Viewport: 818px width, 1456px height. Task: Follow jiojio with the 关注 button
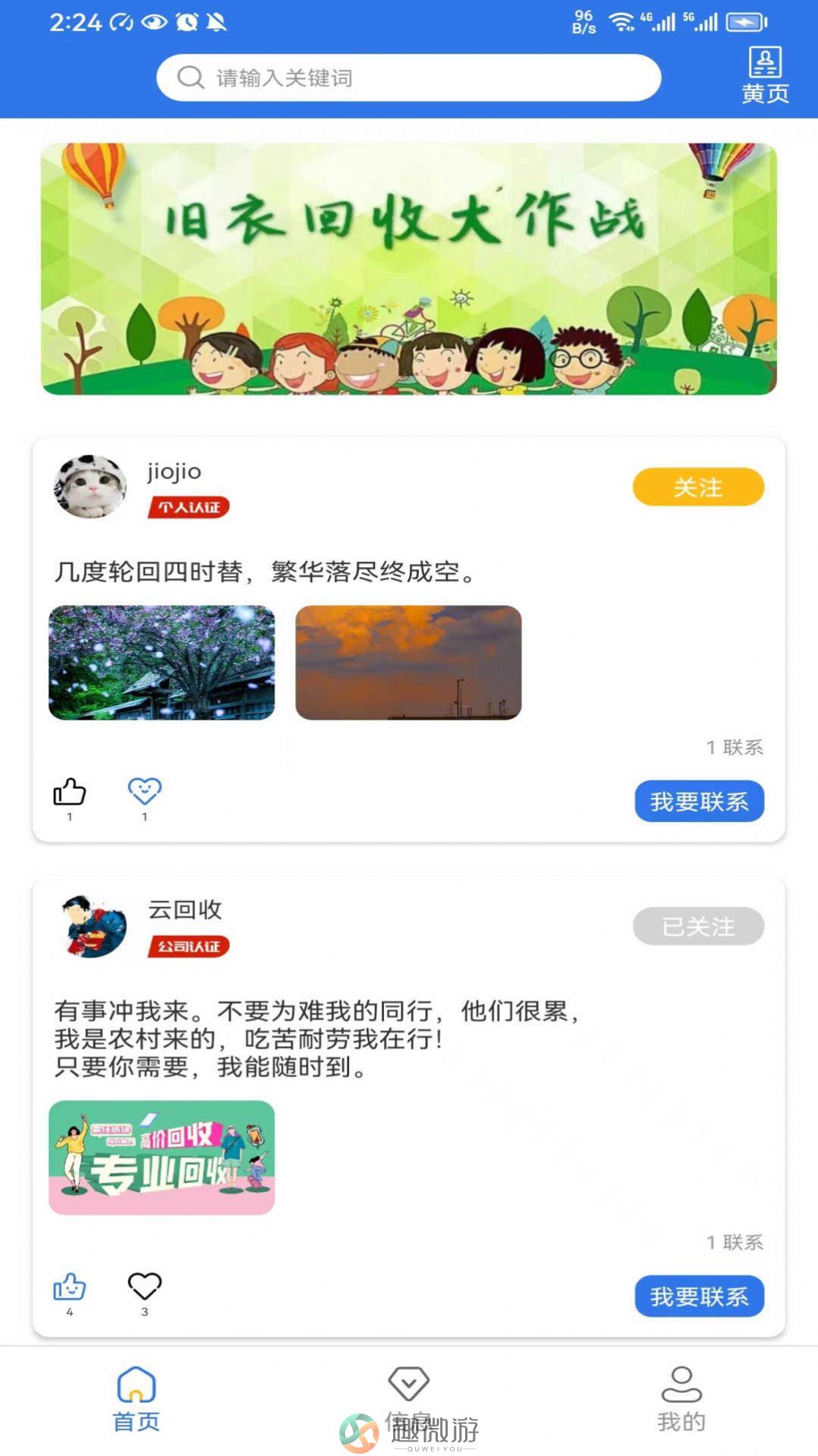click(x=697, y=487)
